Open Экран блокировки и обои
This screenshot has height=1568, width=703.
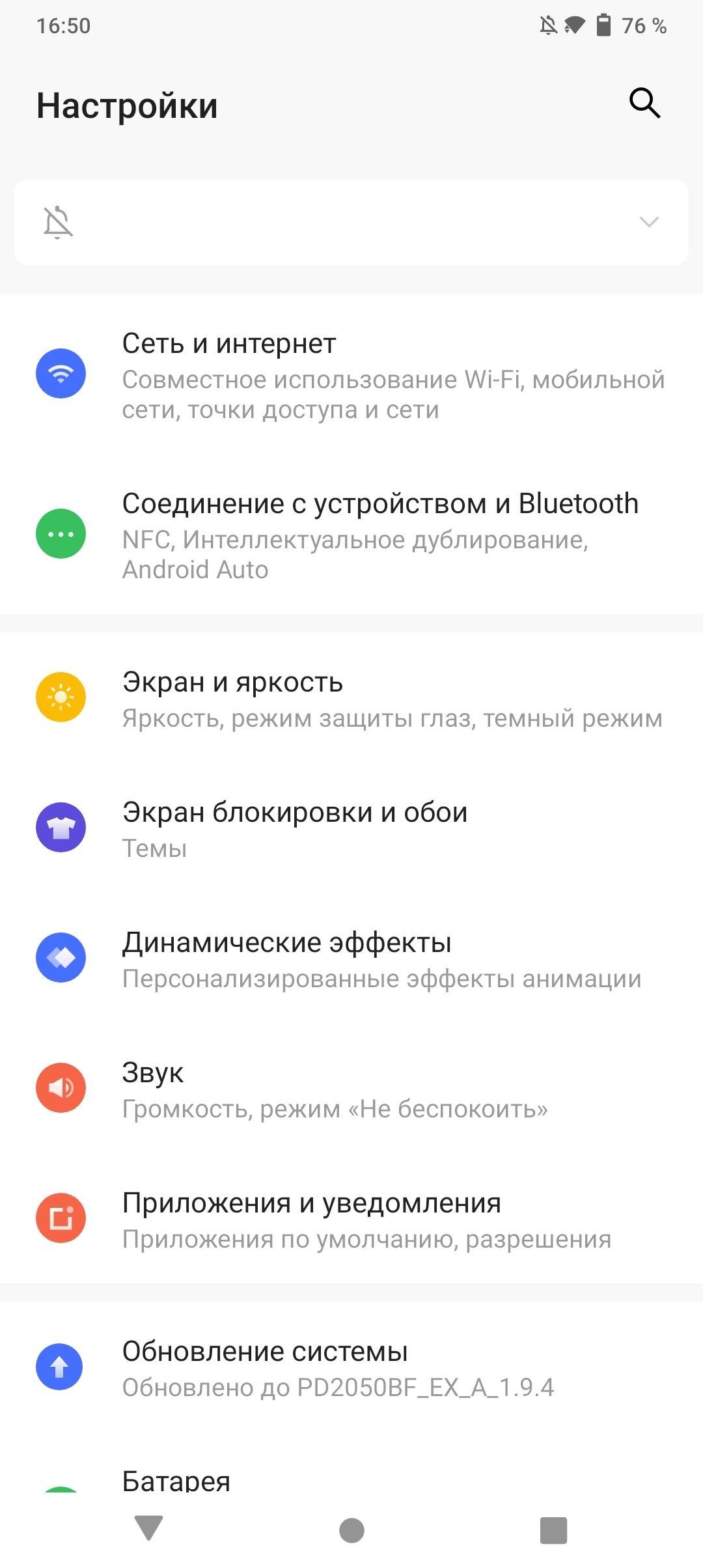click(351, 828)
